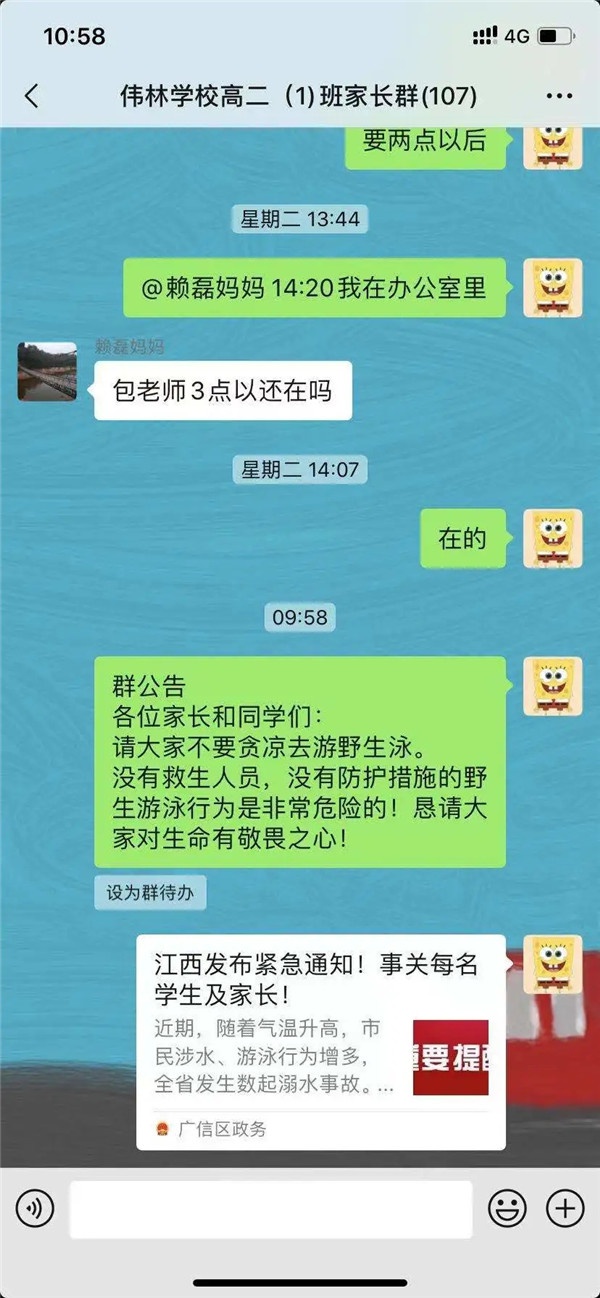Open the 群公告 announcement message
The width and height of the screenshot is (600, 1298).
tap(300, 762)
